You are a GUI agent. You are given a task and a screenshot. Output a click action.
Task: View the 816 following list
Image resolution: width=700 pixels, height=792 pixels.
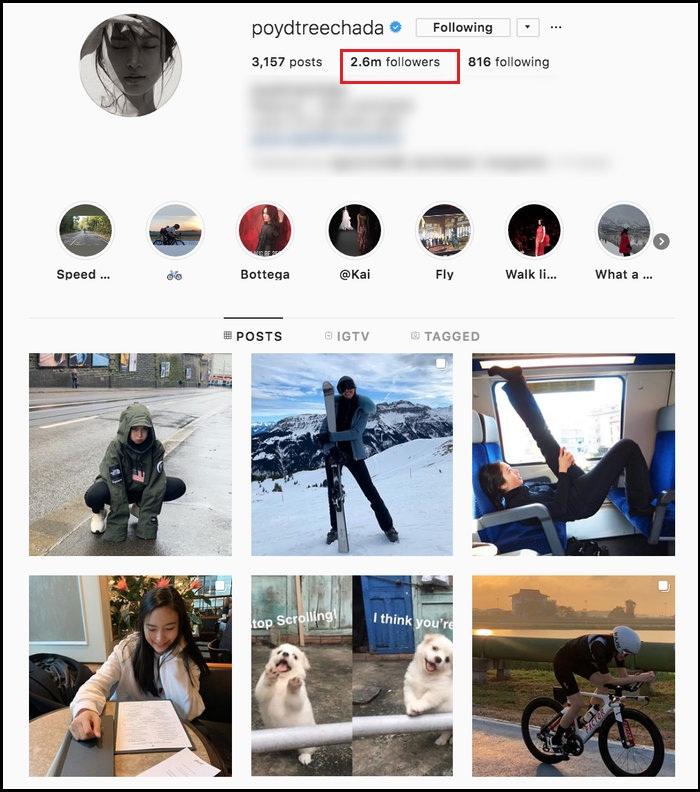tap(508, 62)
